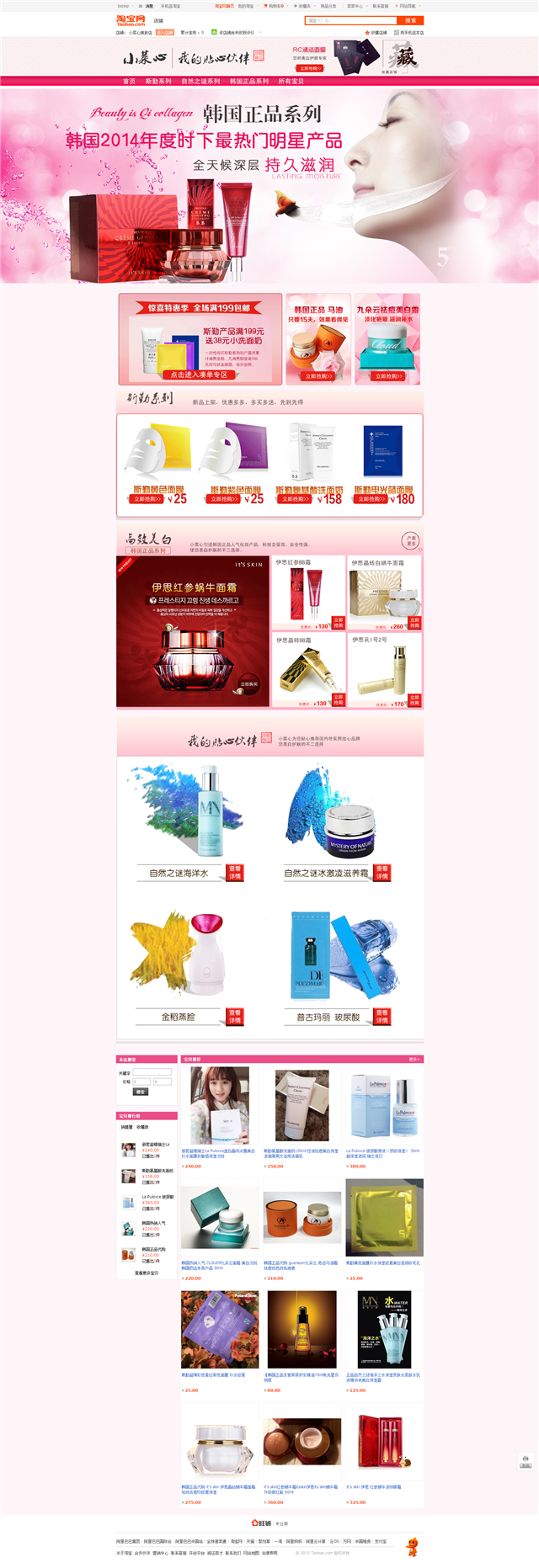This screenshot has width=539, height=1568.
Task: Tap the 搜索 button in the top bar
Action: 410,20
